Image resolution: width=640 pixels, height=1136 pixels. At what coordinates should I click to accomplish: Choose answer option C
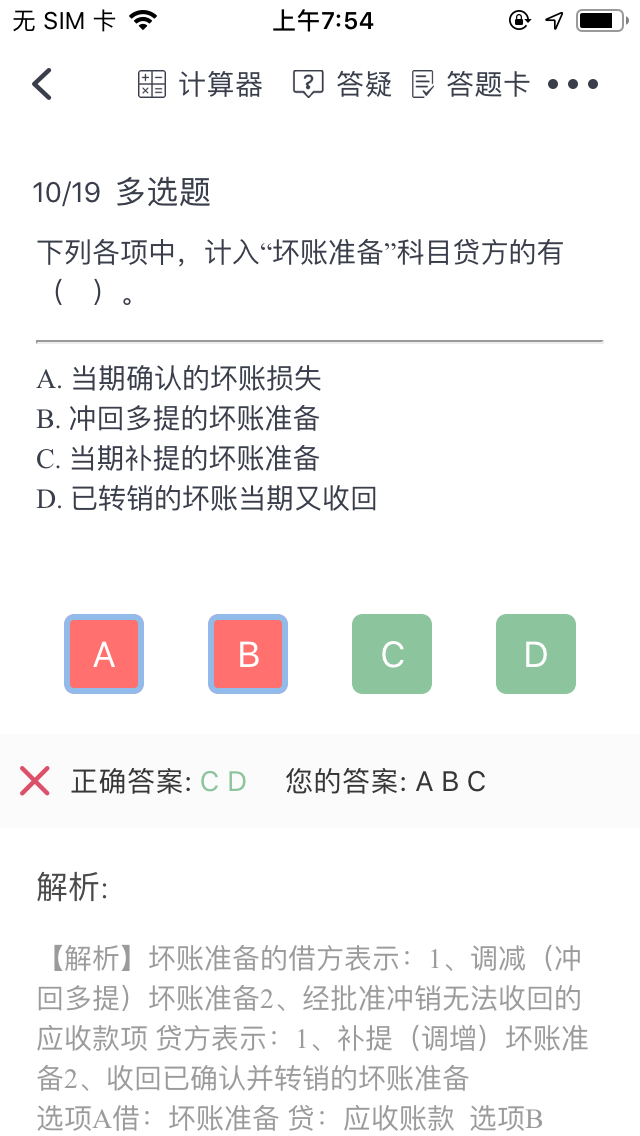point(392,654)
